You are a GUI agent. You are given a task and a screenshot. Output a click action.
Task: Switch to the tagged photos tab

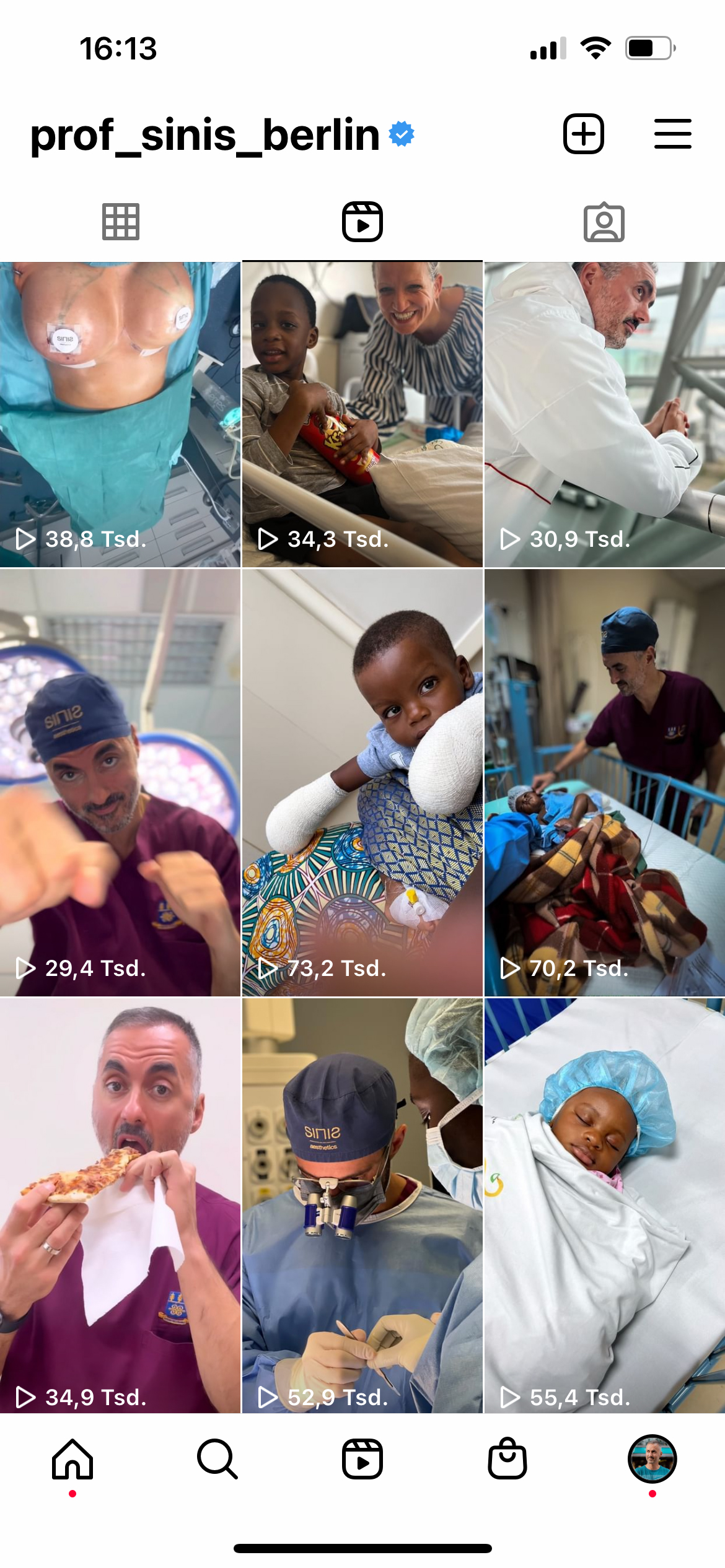tap(604, 222)
